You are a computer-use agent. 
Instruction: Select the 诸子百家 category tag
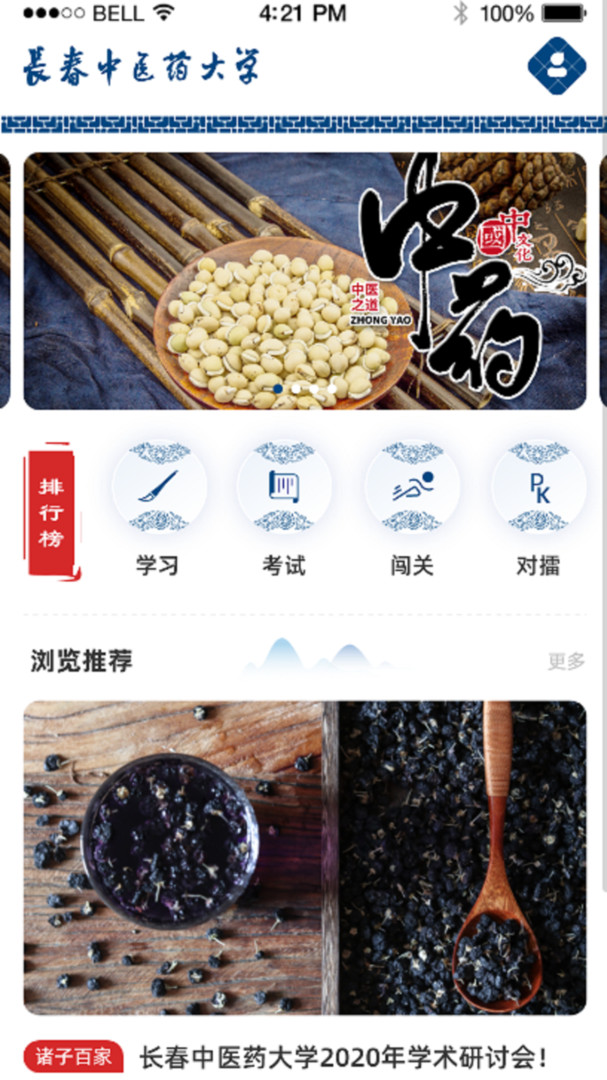[x=74, y=1056]
